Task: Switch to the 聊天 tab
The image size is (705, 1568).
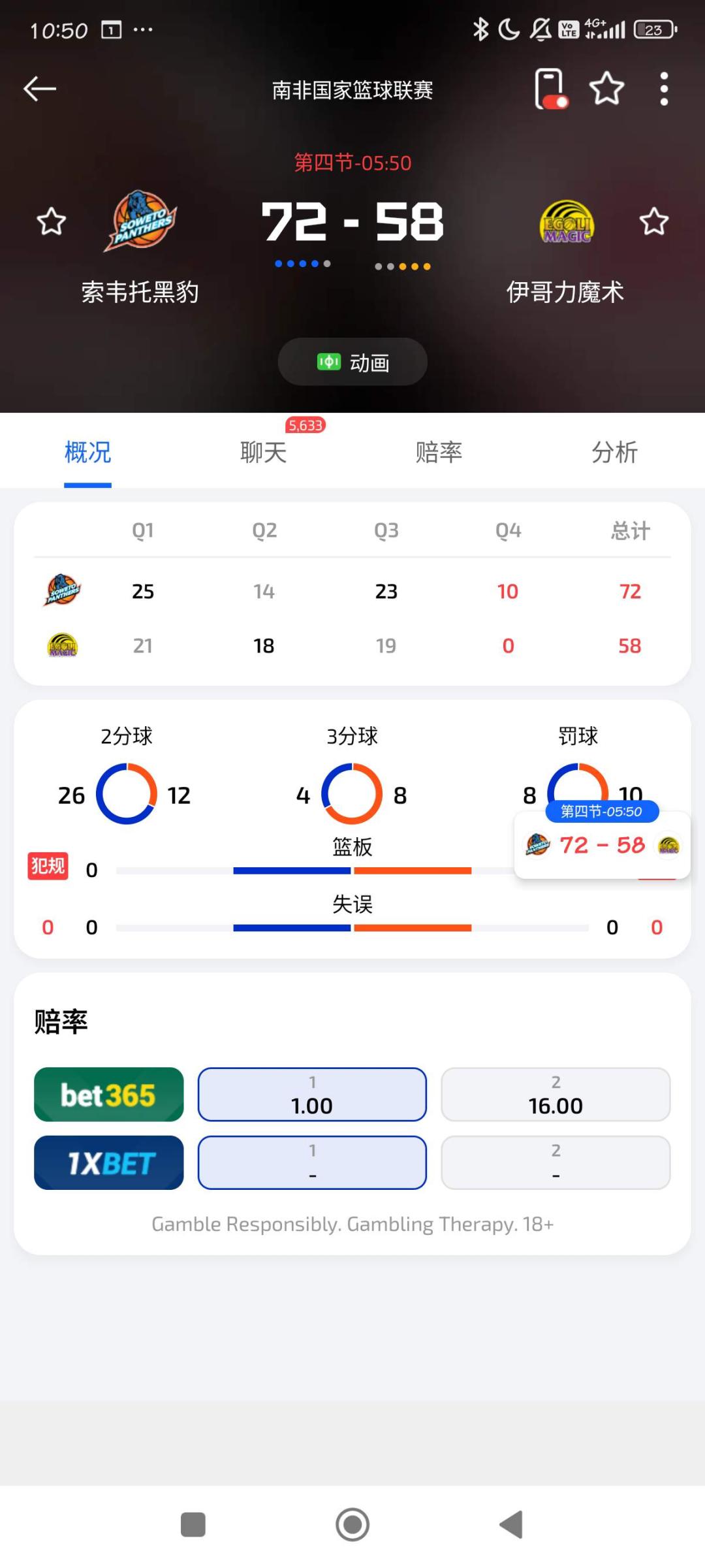Action: click(x=264, y=452)
